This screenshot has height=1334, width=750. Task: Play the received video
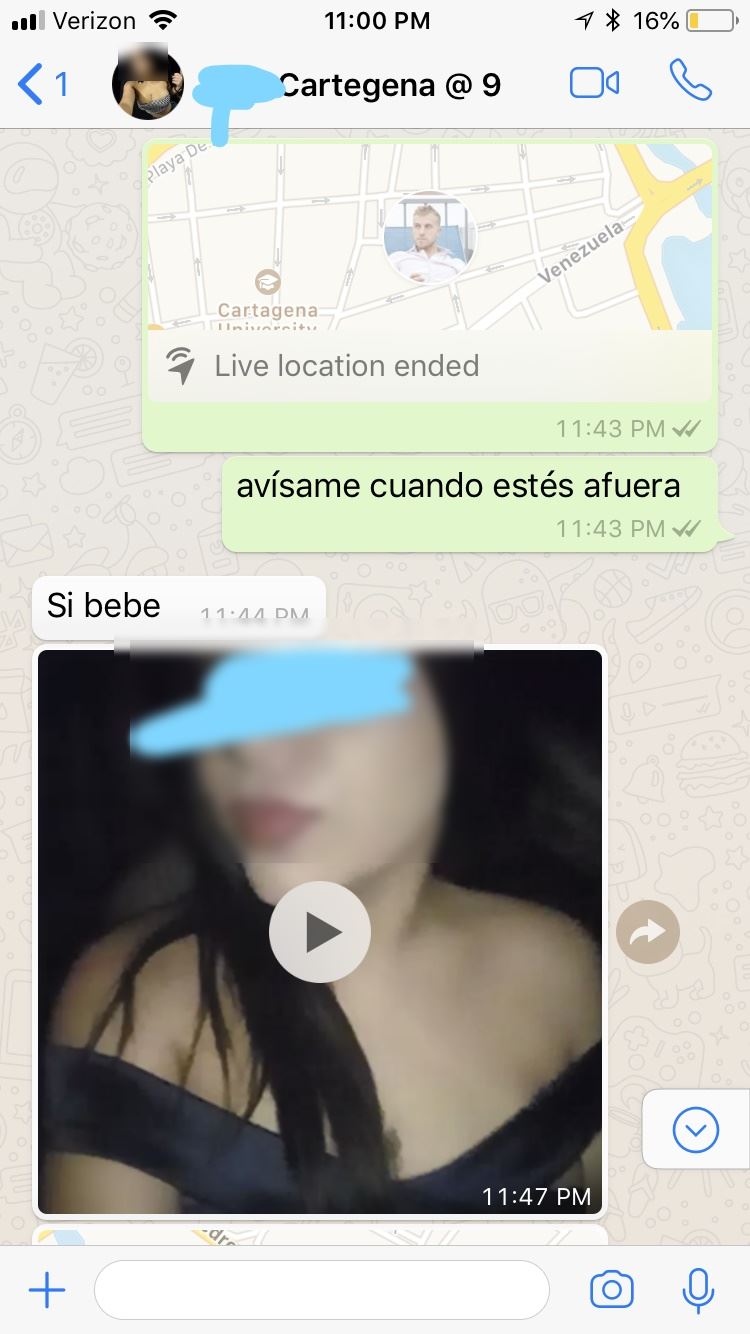320,932
